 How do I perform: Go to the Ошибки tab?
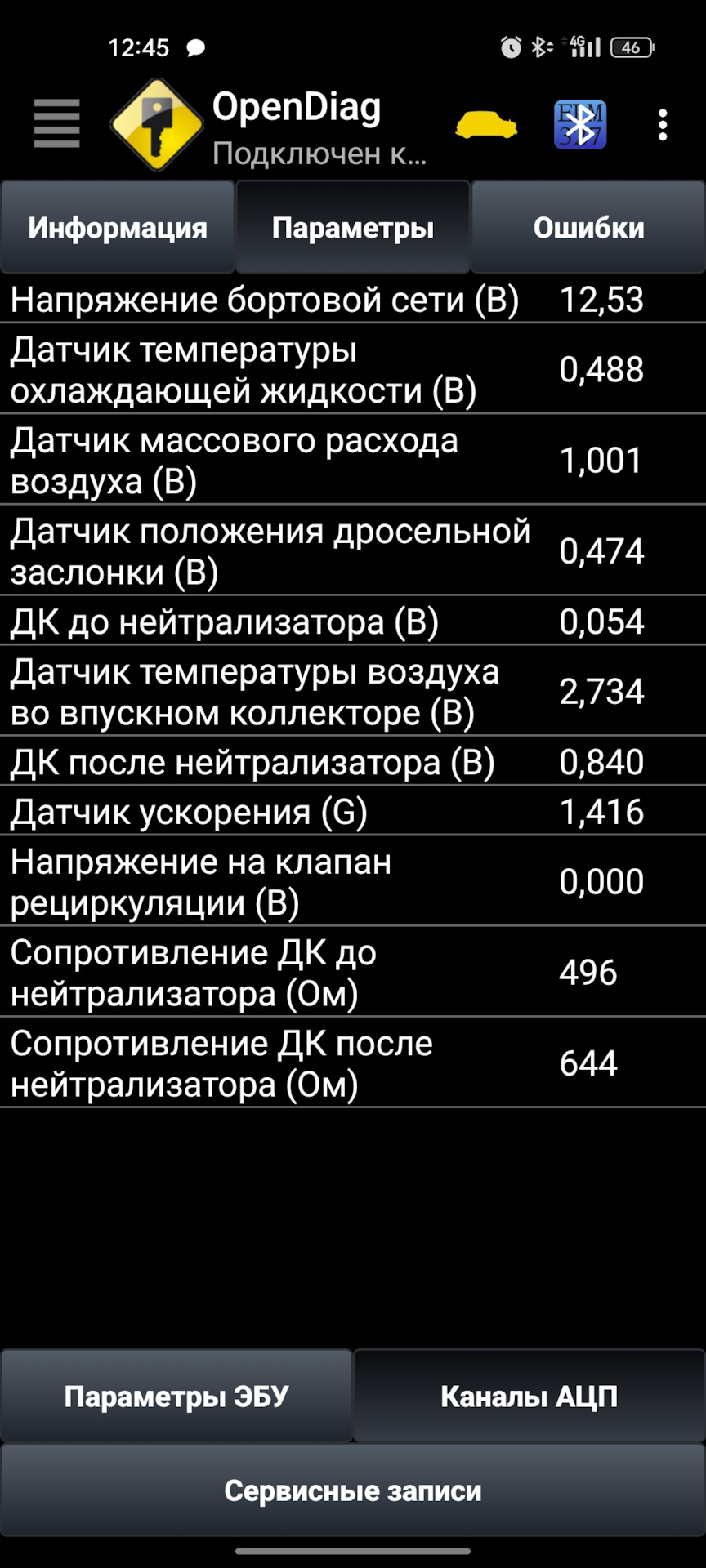(x=588, y=228)
